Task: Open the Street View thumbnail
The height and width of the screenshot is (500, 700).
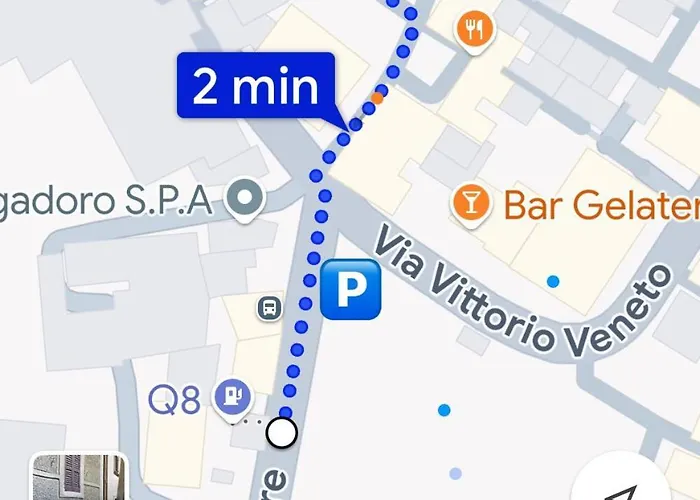Action: [79, 476]
